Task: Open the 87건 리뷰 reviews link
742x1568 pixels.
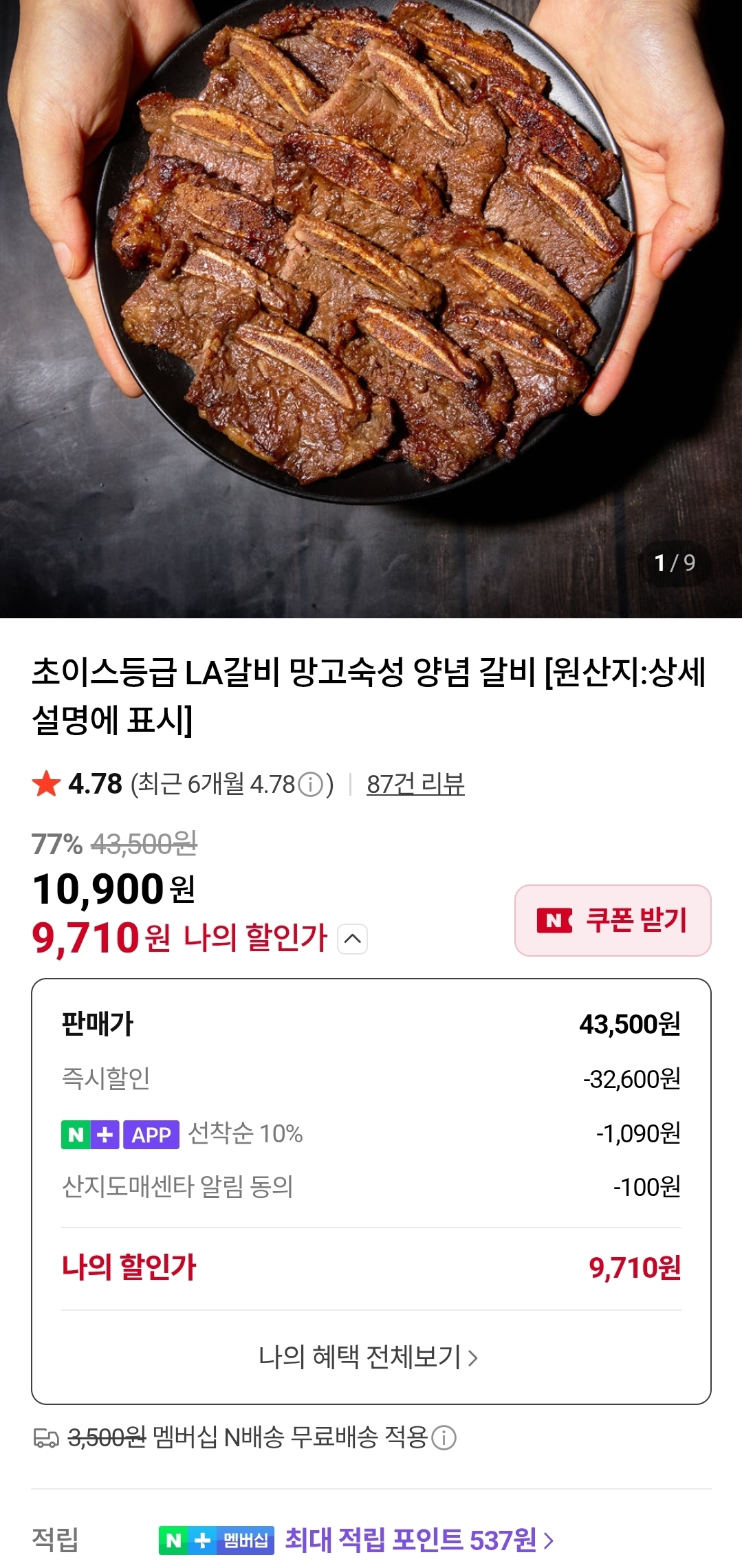Action: pyautogui.click(x=415, y=784)
